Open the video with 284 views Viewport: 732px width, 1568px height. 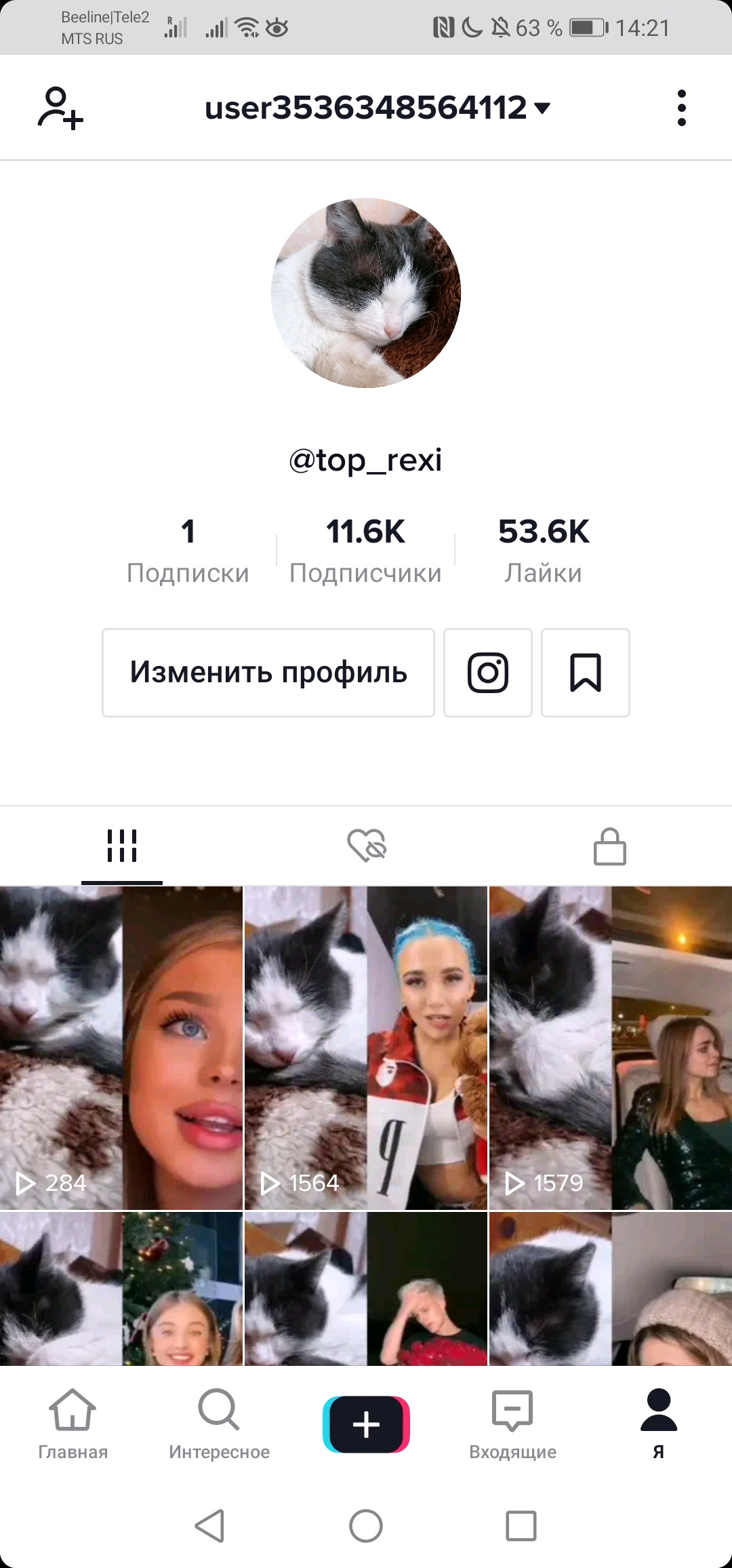coord(121,1048)
